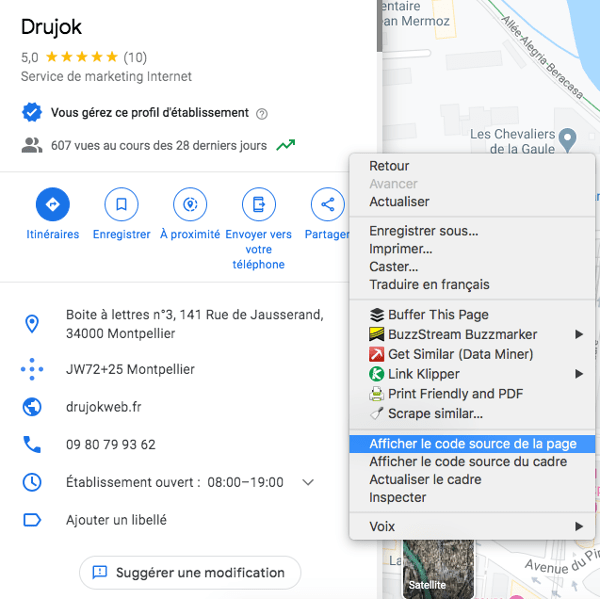Select Envoyer vers votre téléphone
Screen dimensions: 600x599
point(258,205)
